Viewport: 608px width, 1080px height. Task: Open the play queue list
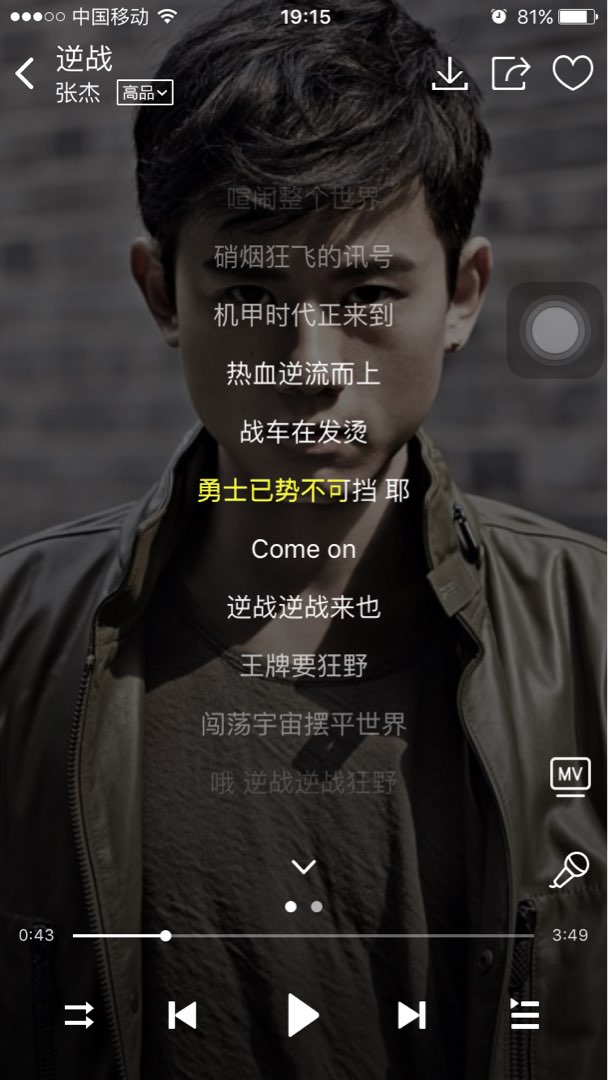(x=524, y=1015)
